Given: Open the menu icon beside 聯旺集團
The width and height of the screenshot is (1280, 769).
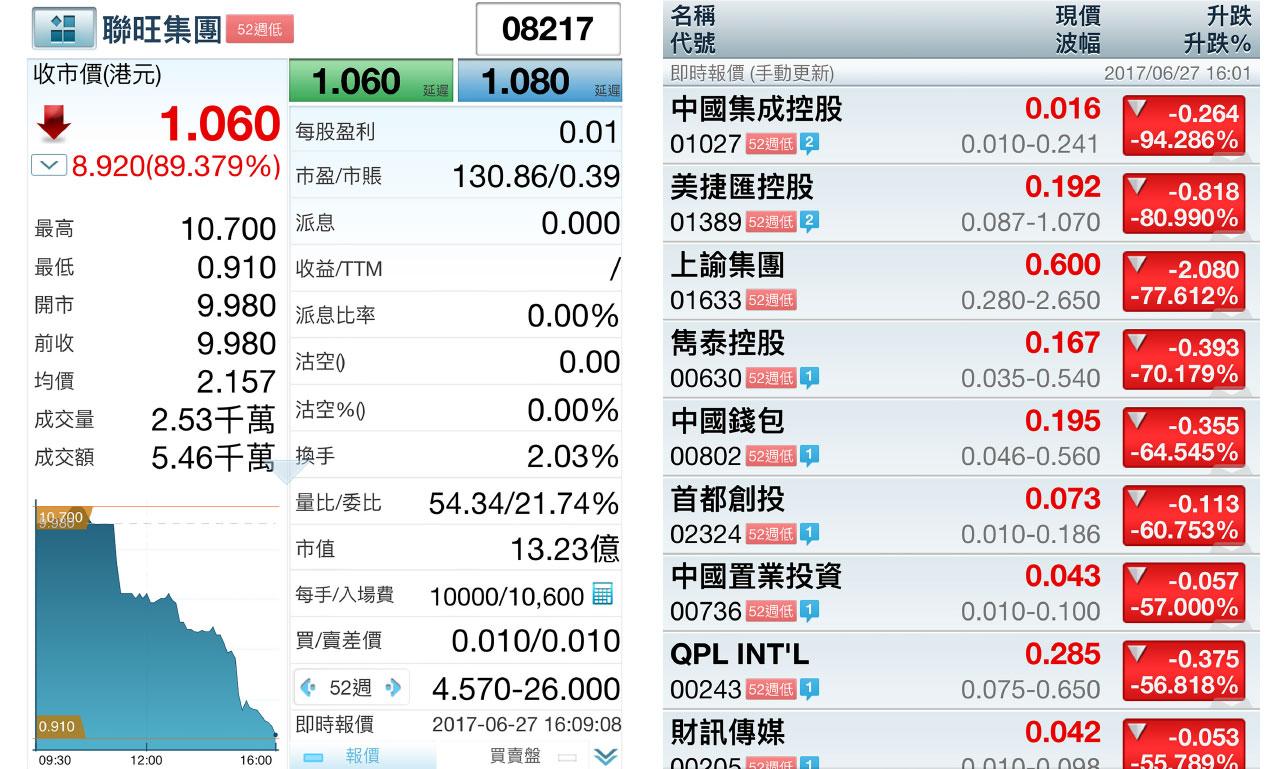Looking at the screenshot, I should pyautogui.click(x=64, y=29).
